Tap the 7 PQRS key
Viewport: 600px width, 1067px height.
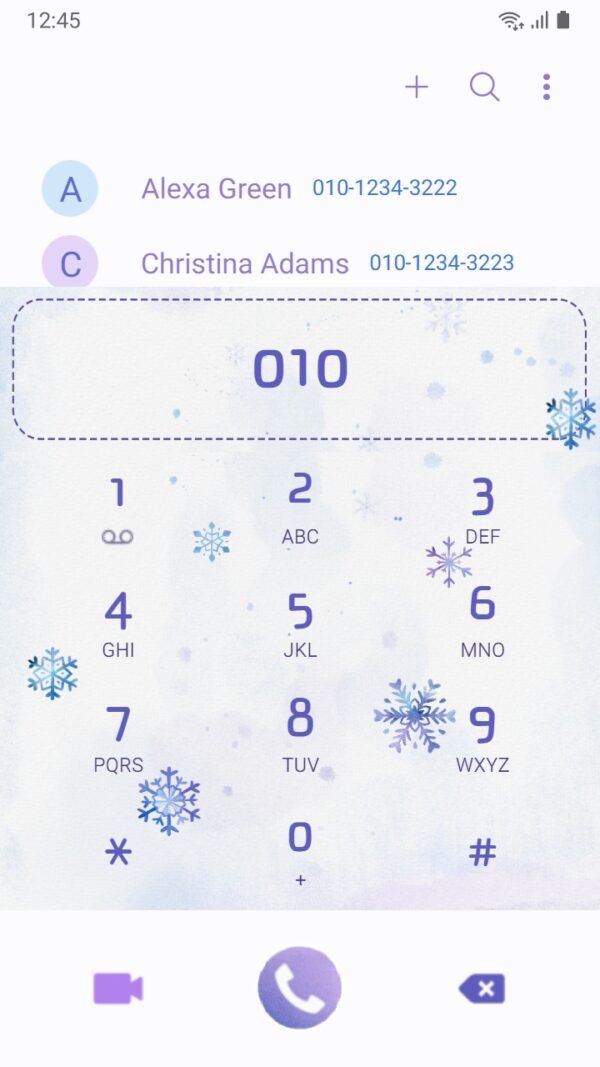(x=118, y=738)
